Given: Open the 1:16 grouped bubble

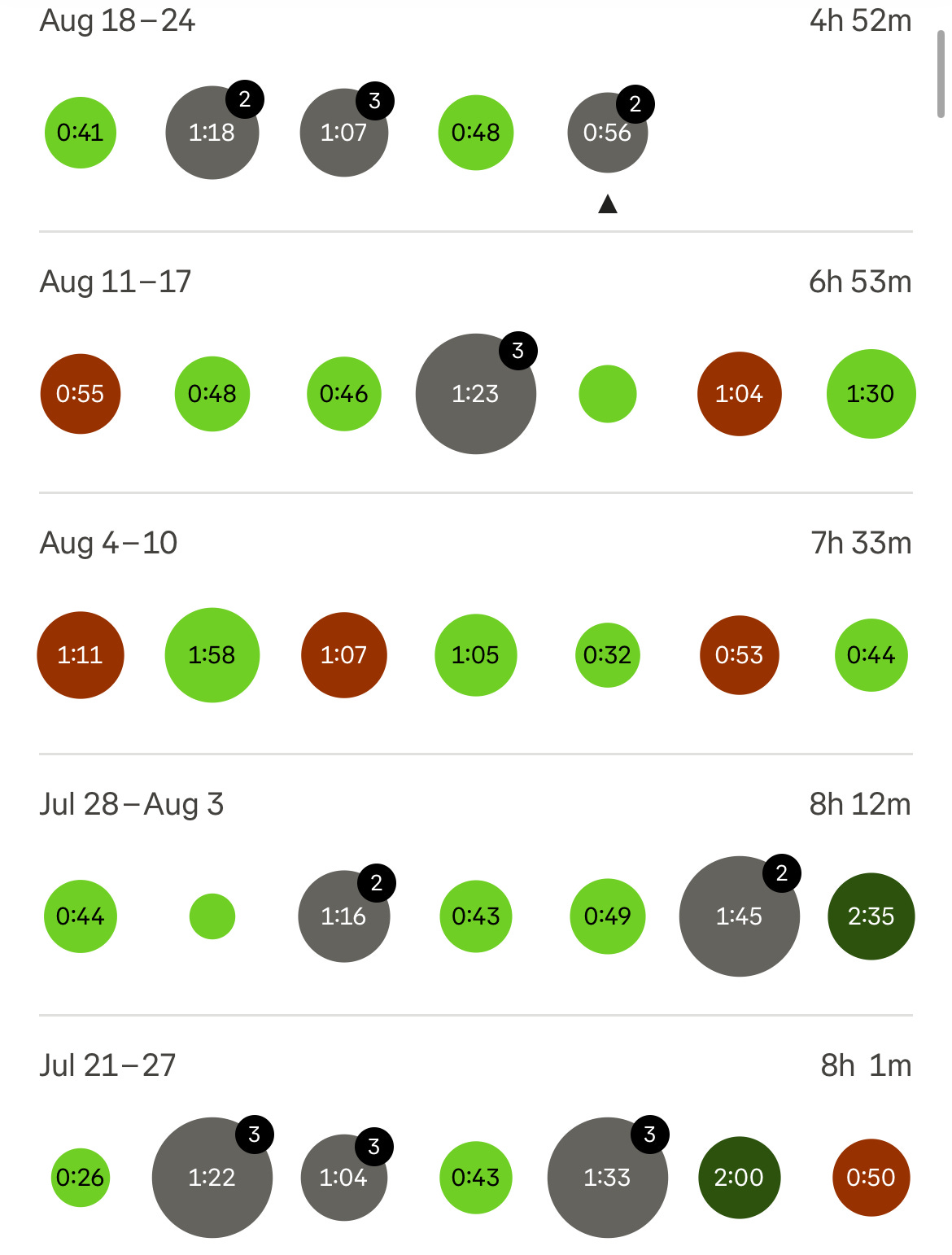Looking at the screenshot, I should point(344,916).
